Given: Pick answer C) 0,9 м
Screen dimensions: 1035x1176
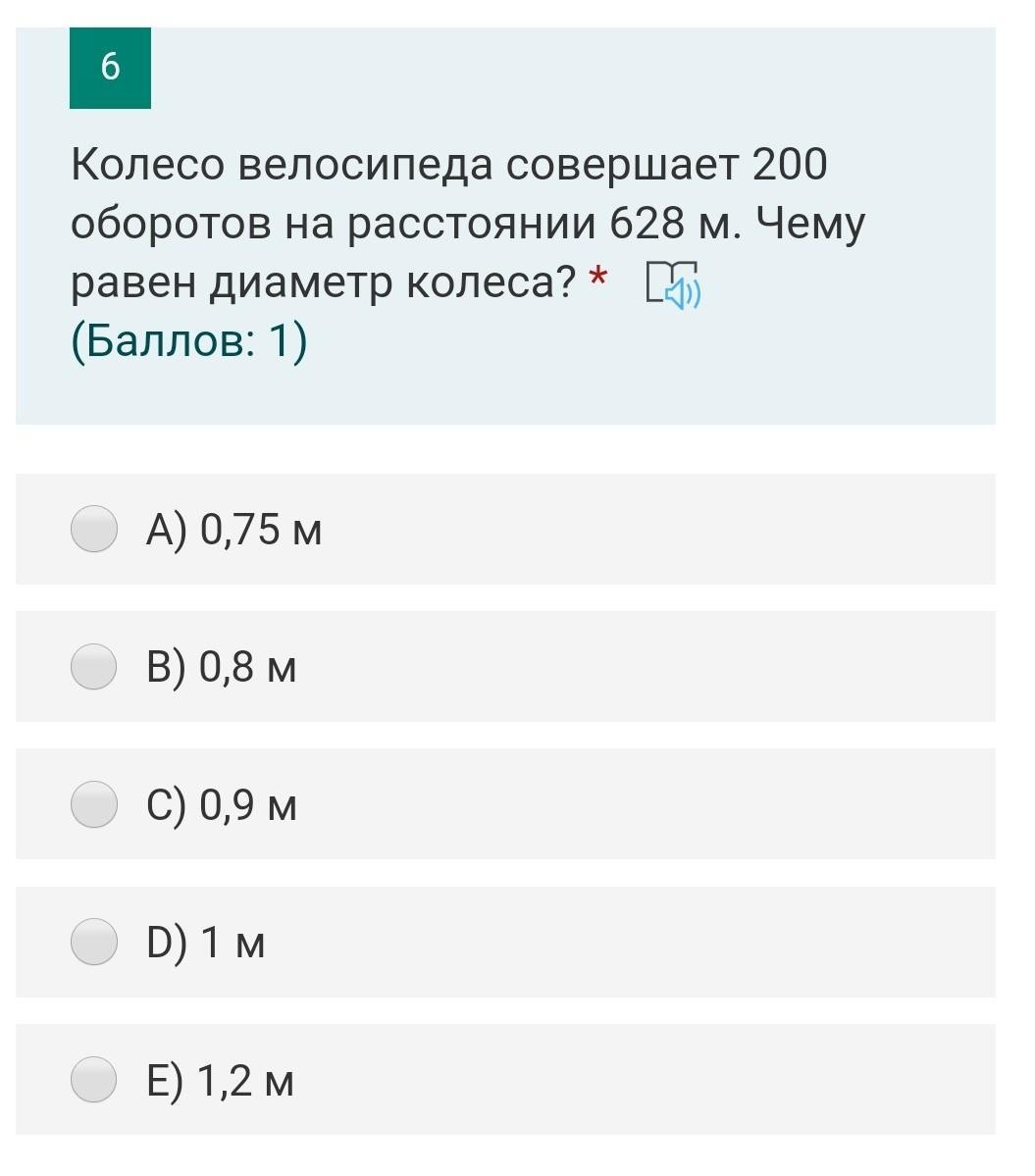Looking at the screenshot, I should pyautogui.click(x=95, y=805).
